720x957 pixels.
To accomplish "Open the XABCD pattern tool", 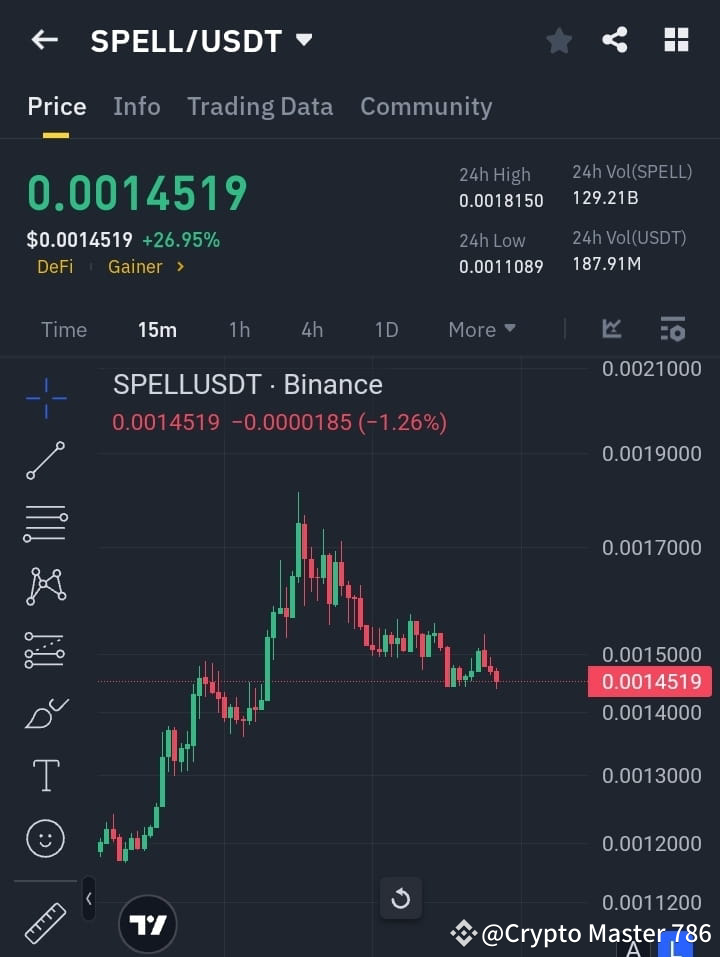I will [x=45, y=587].
